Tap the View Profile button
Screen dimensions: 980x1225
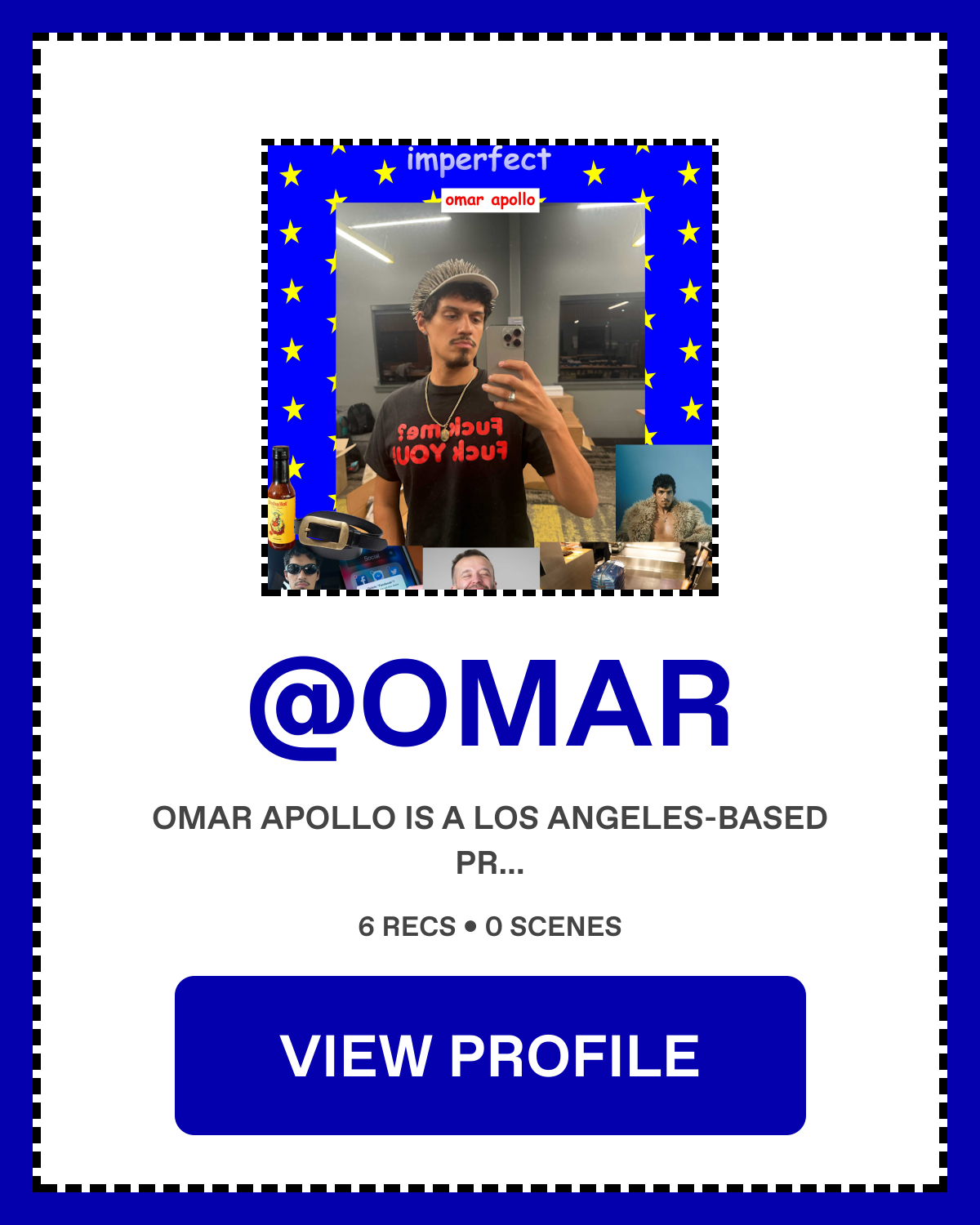(490, 1055)
